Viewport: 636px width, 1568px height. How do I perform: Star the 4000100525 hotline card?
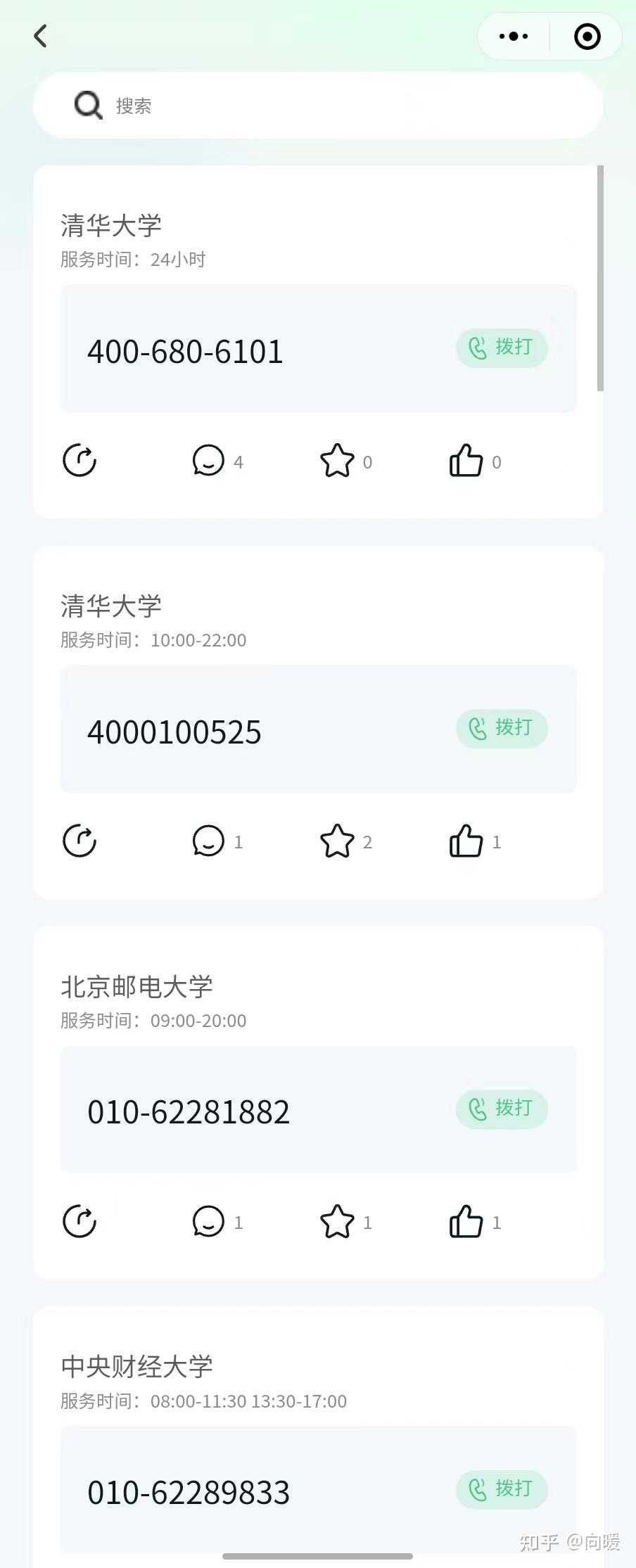point(338,841)
